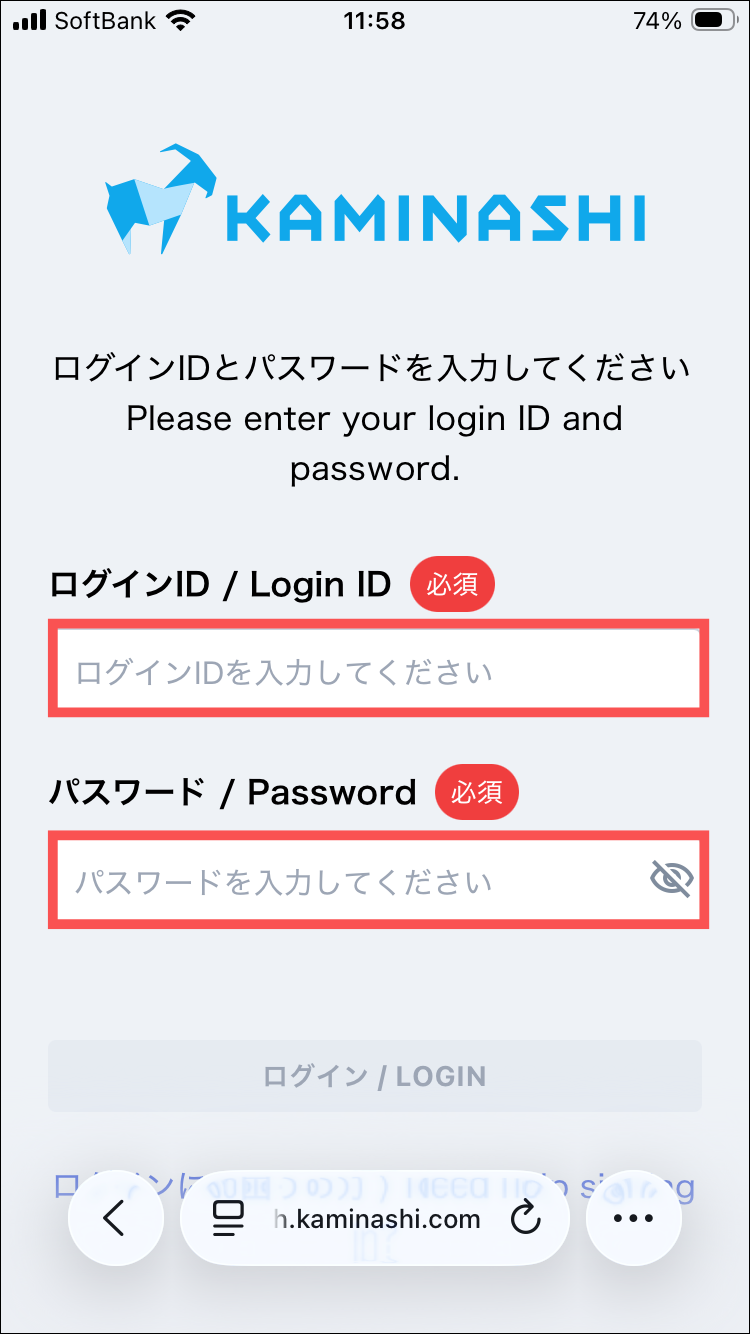The width and height of the screenshot is (750, 1334).
Task: Go back with the browser back arrow
Action: [115, 1219]
